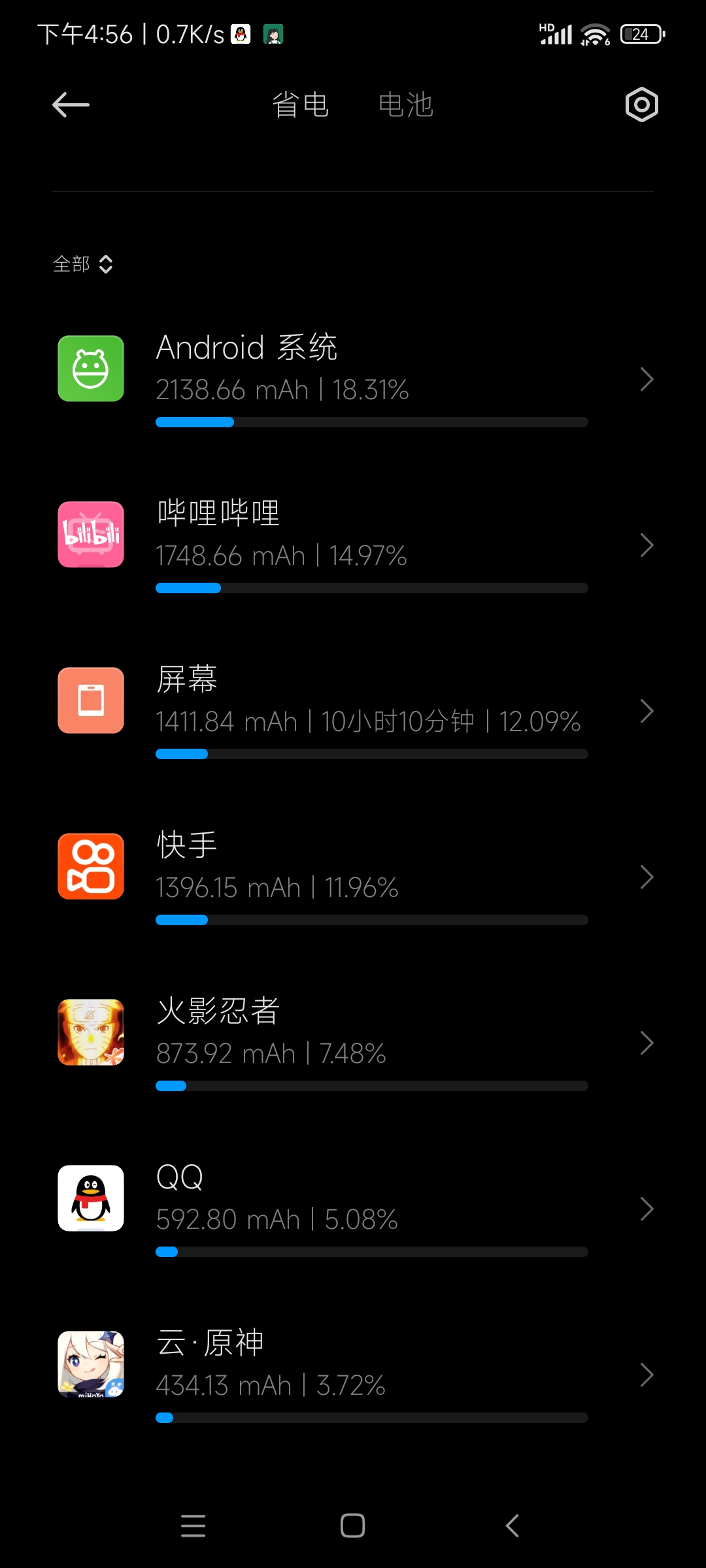Screen dimensions: 706x1568
Task: Open Android 系统 power usage details
Action: tap(353, 379)
